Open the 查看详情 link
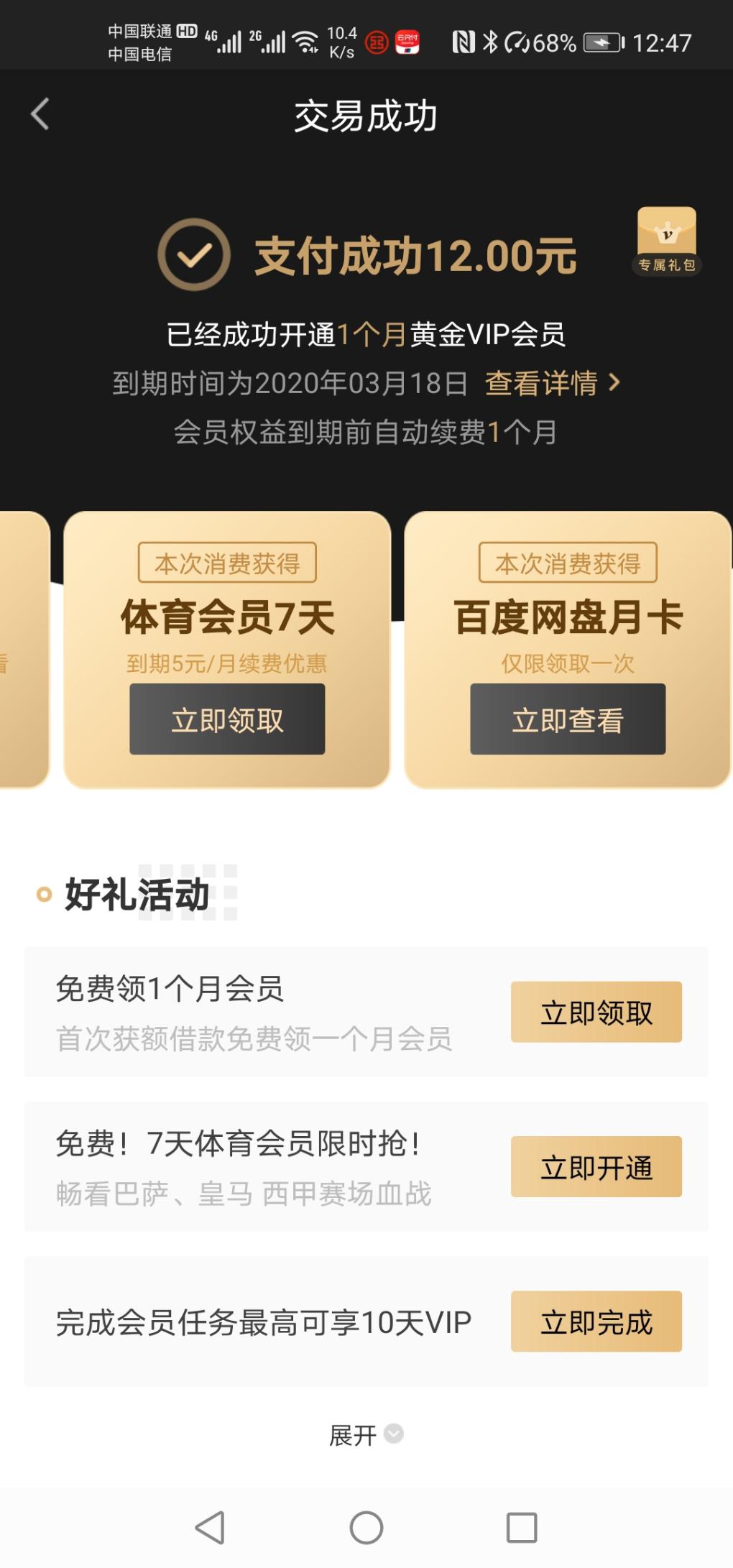Image resolution: width=733 pixels, height=1568 pixels. pyautogui.click(x=552, y=383)
